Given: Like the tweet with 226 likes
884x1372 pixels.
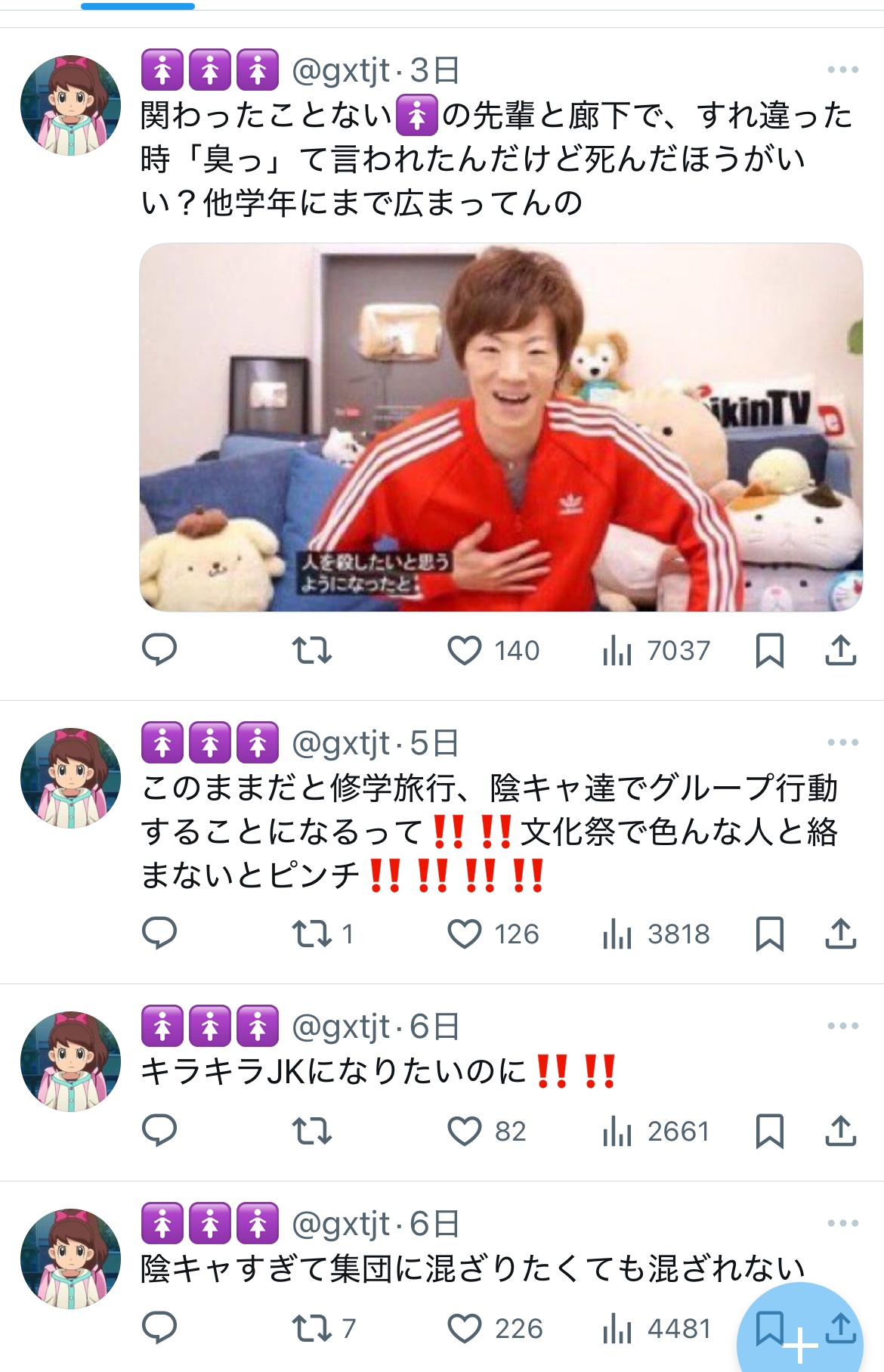Looking at the screenshot, I should pyautogui.click(x=465, y=1329).
